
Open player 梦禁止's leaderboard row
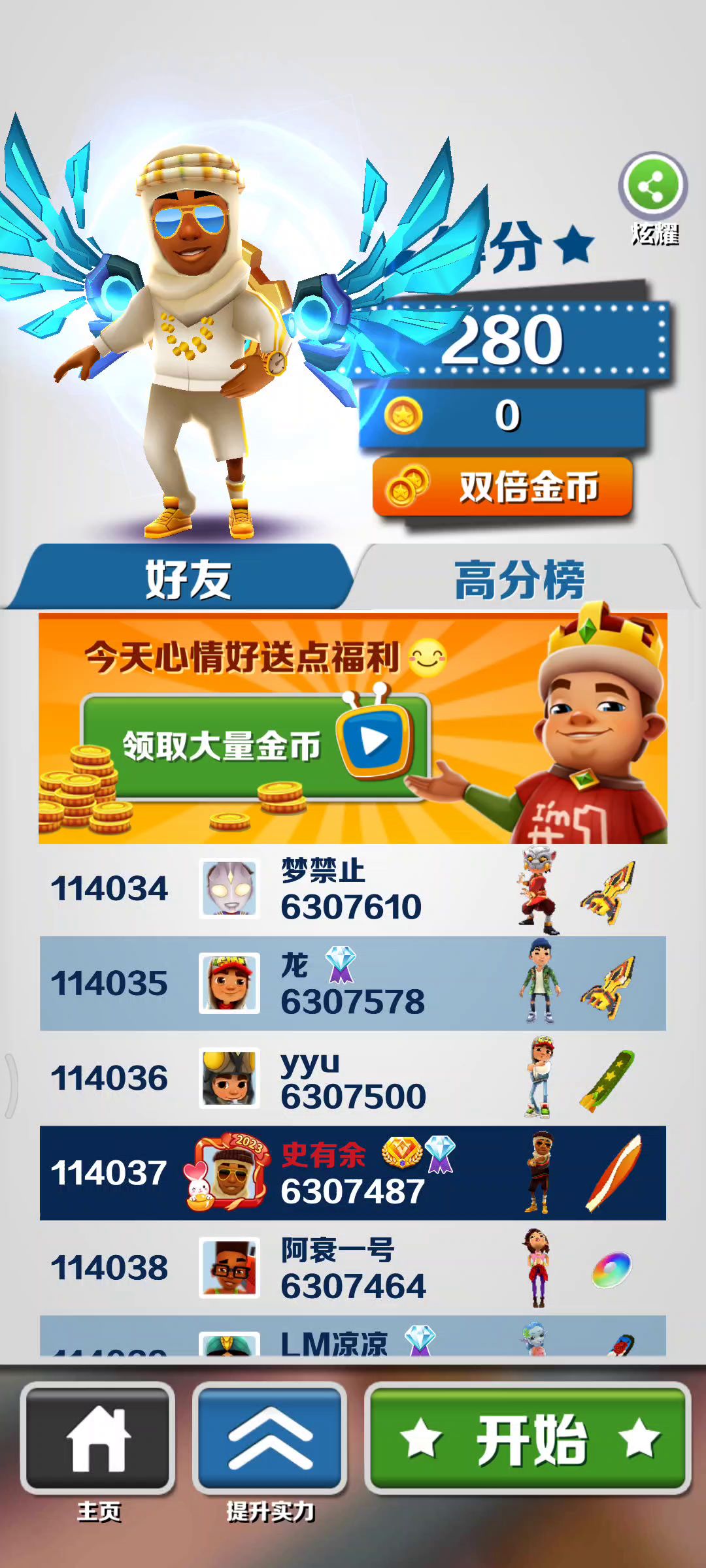point(353,889)
